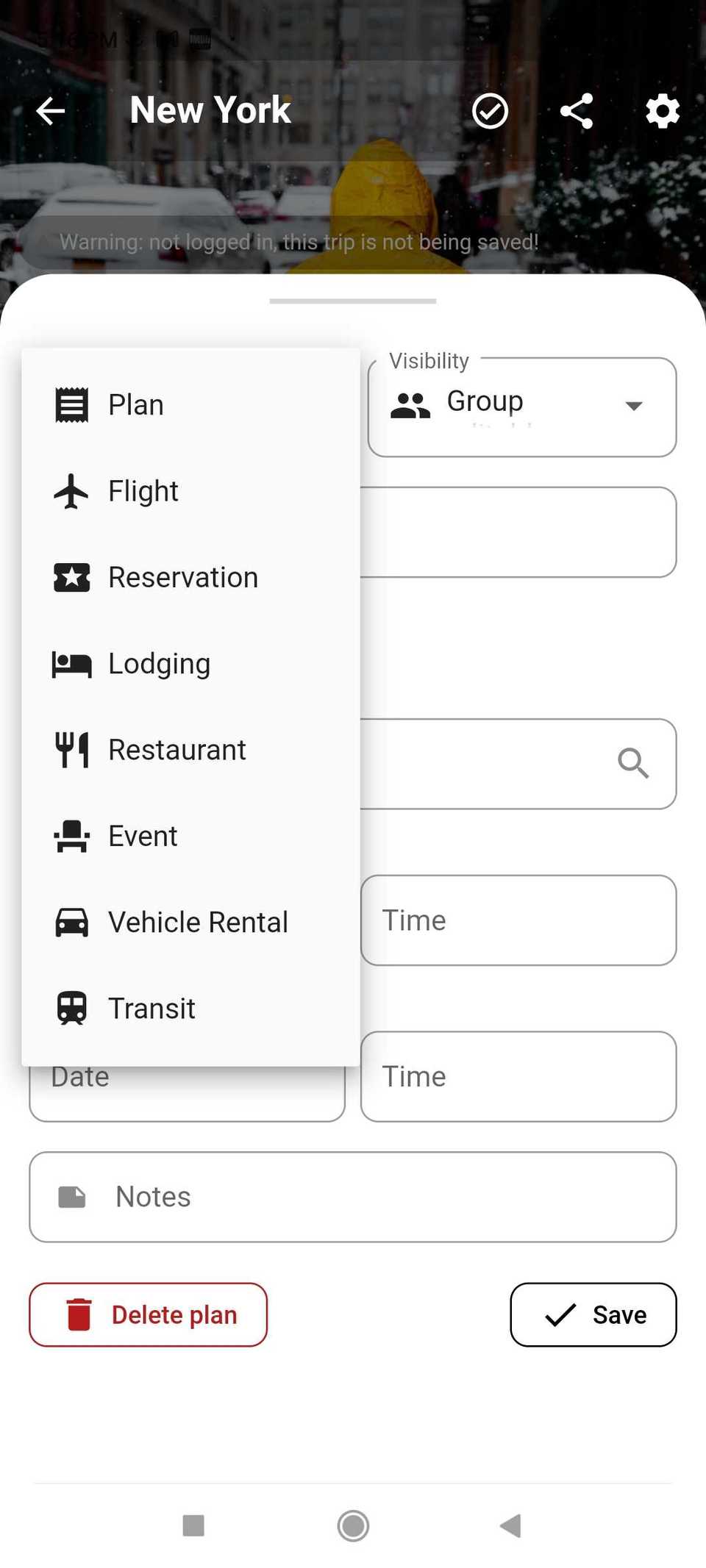Open trip settings via gear icon
Screen dimensions: 706x1568
tap(661, 110)
